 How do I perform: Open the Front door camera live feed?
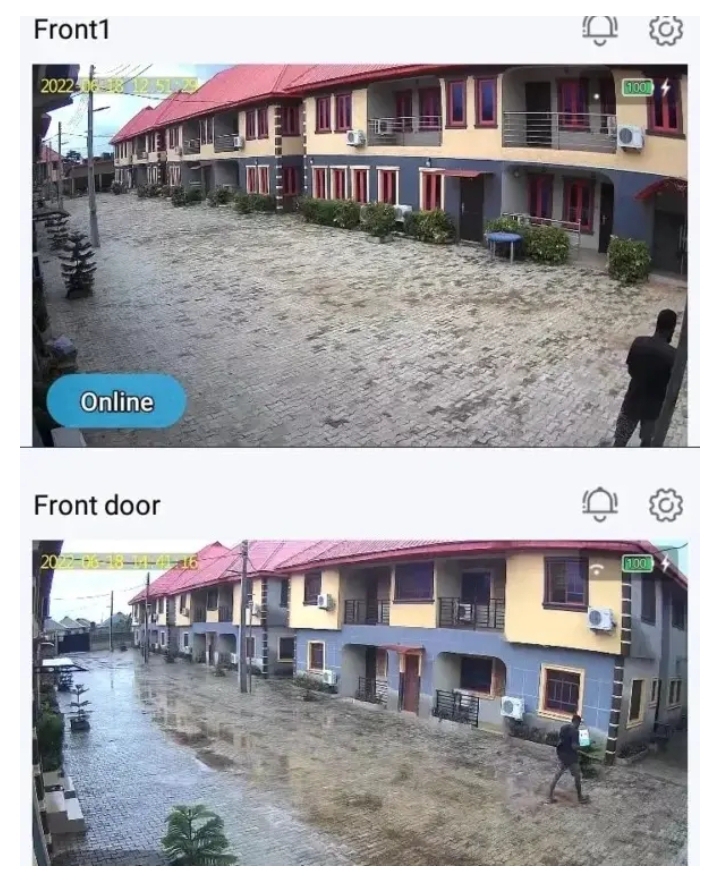click(360, 702)
